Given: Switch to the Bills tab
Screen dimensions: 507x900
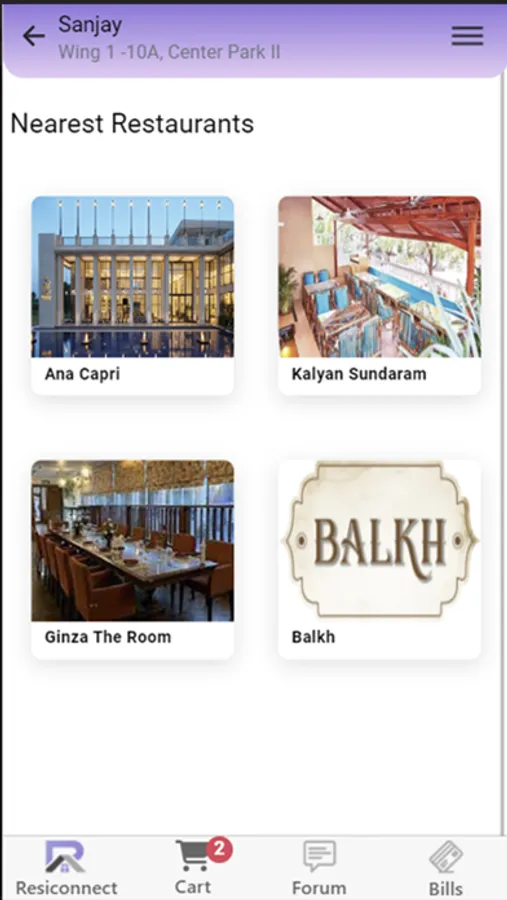Looking at the screenshot, I should coord(446,868).
